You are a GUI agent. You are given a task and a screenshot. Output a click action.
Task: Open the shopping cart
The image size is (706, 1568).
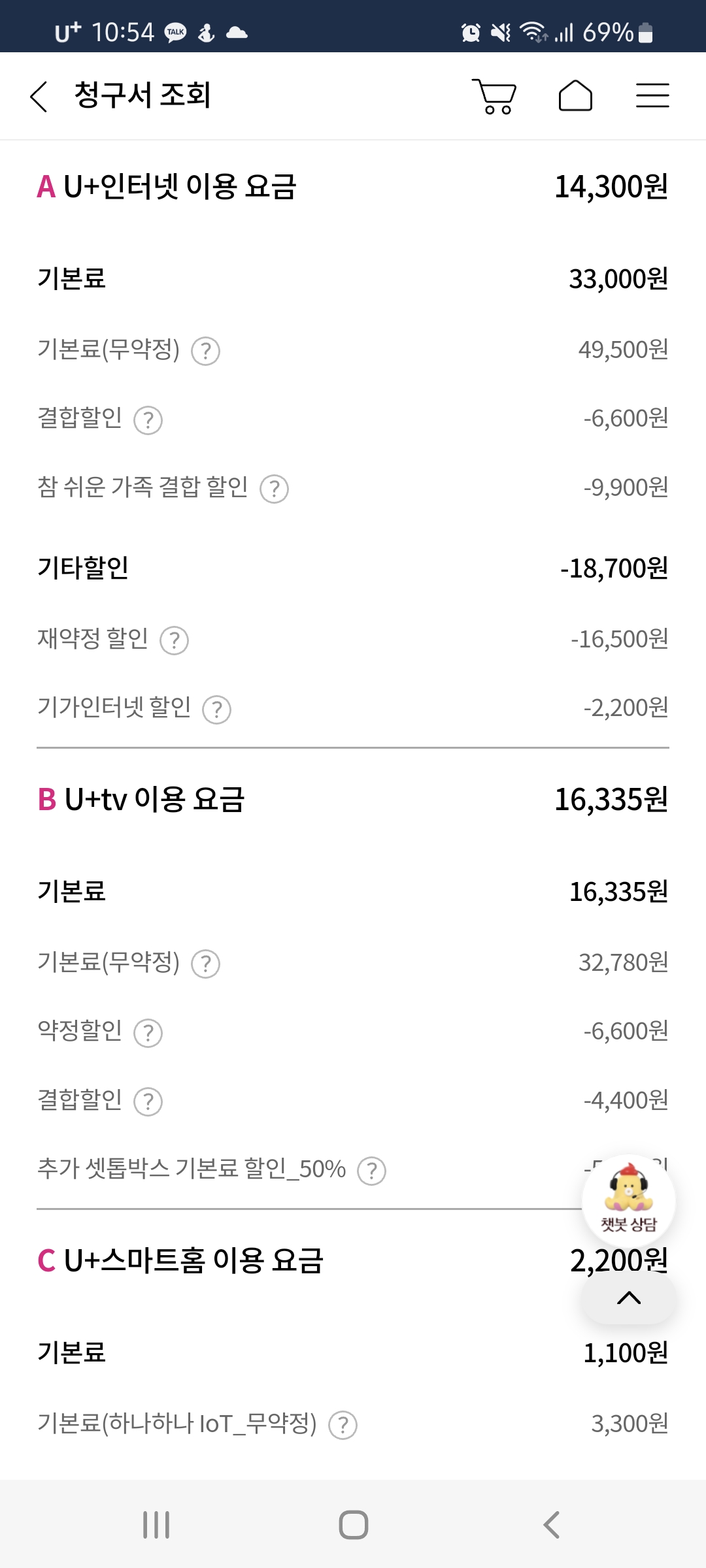[494, 97]
